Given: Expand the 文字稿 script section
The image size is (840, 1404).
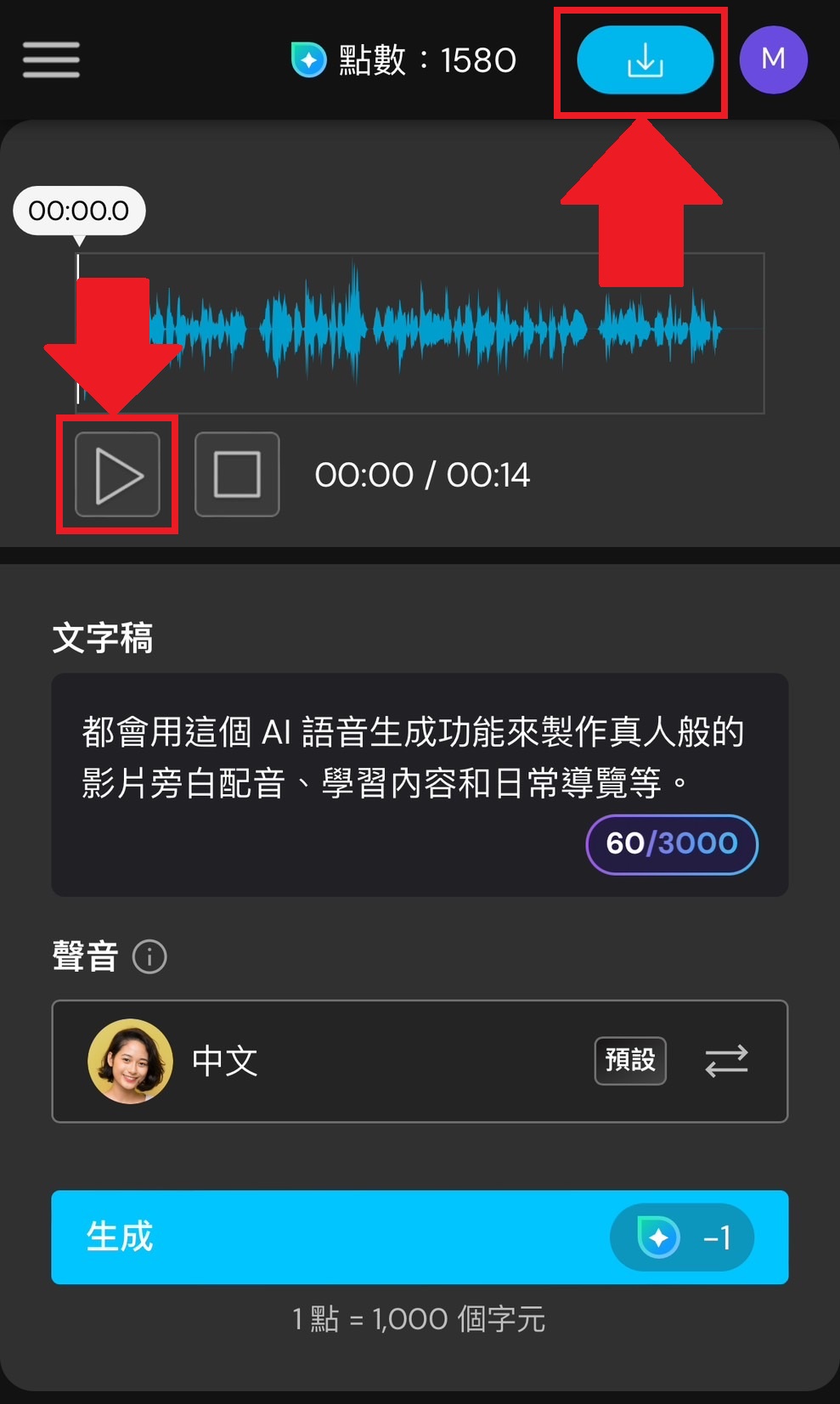Looking at the screenshot, I should (x=102, y=638).
